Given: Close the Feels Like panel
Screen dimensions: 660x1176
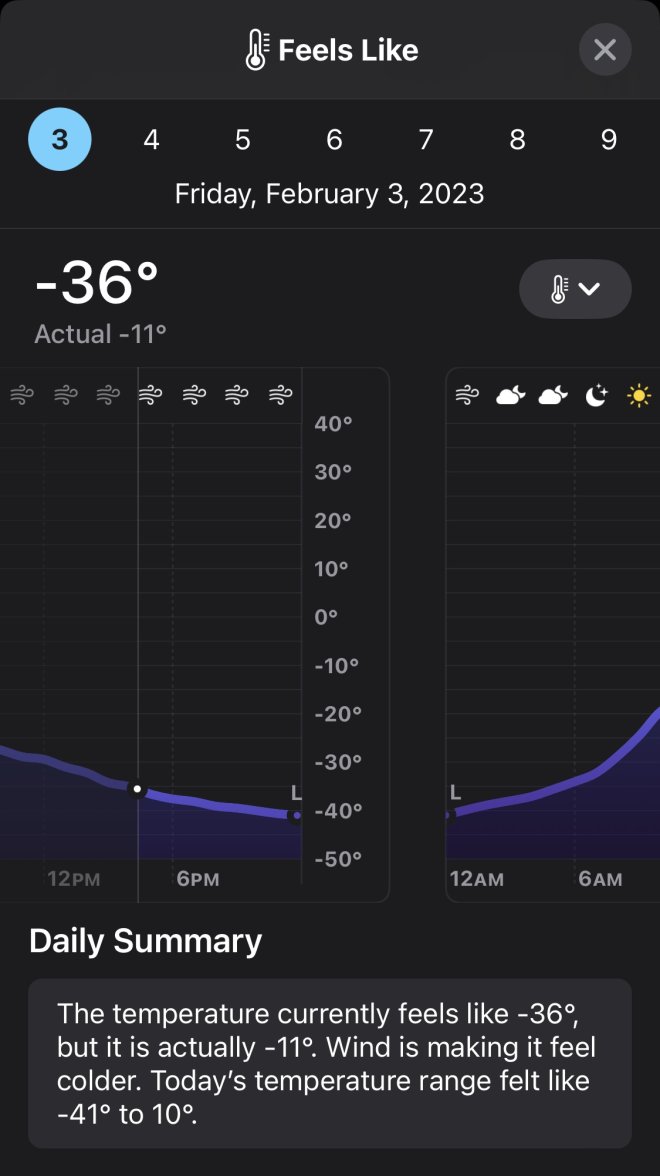Looking at the screenshot, I should [x=605, y=50].
